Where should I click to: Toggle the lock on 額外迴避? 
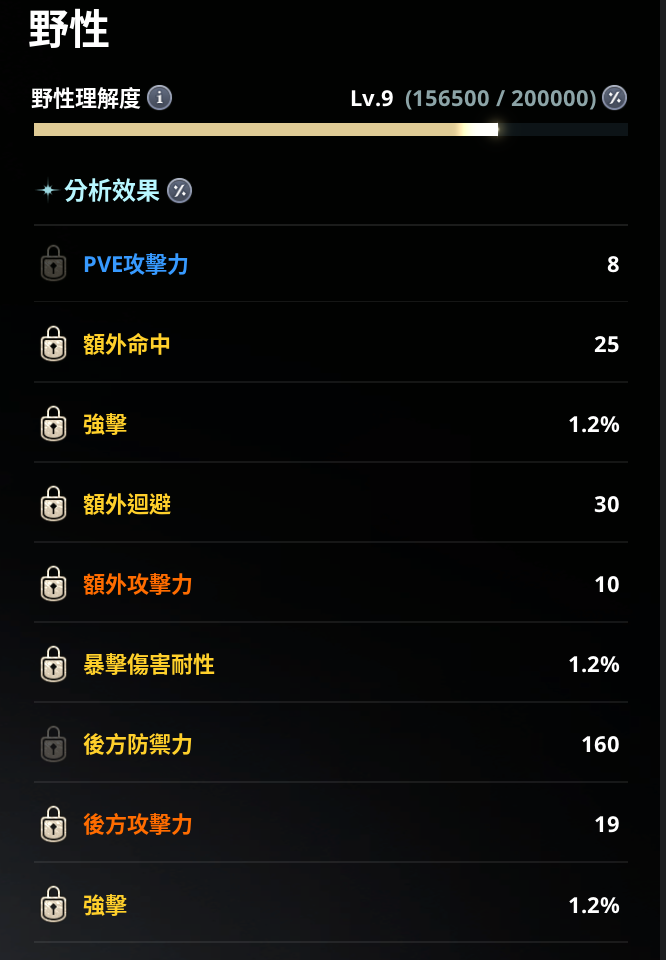click(53, 504)
